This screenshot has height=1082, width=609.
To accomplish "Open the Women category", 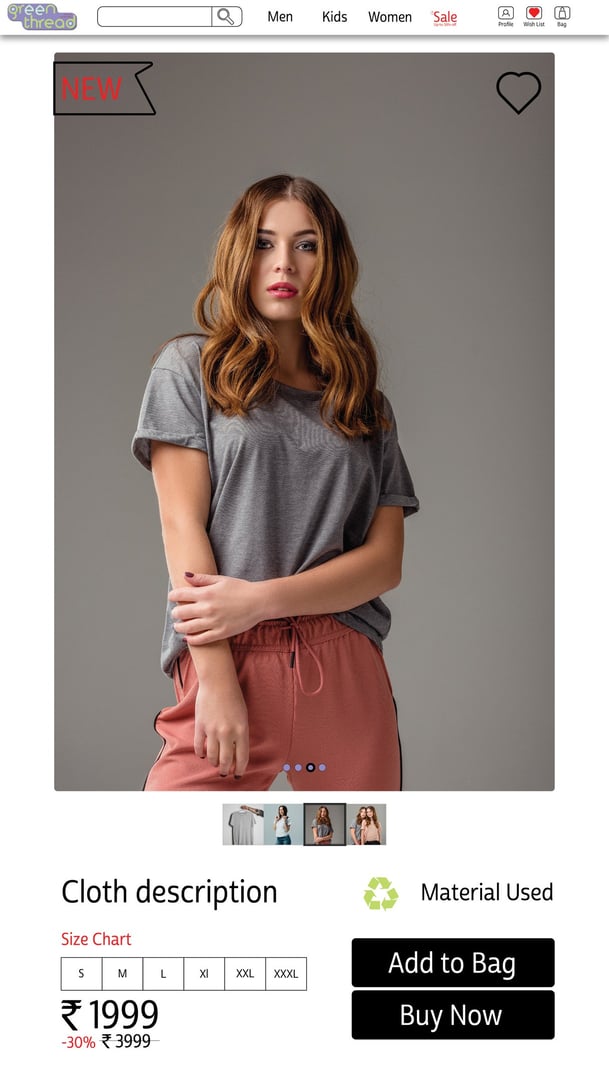I will tap(390, 17).
